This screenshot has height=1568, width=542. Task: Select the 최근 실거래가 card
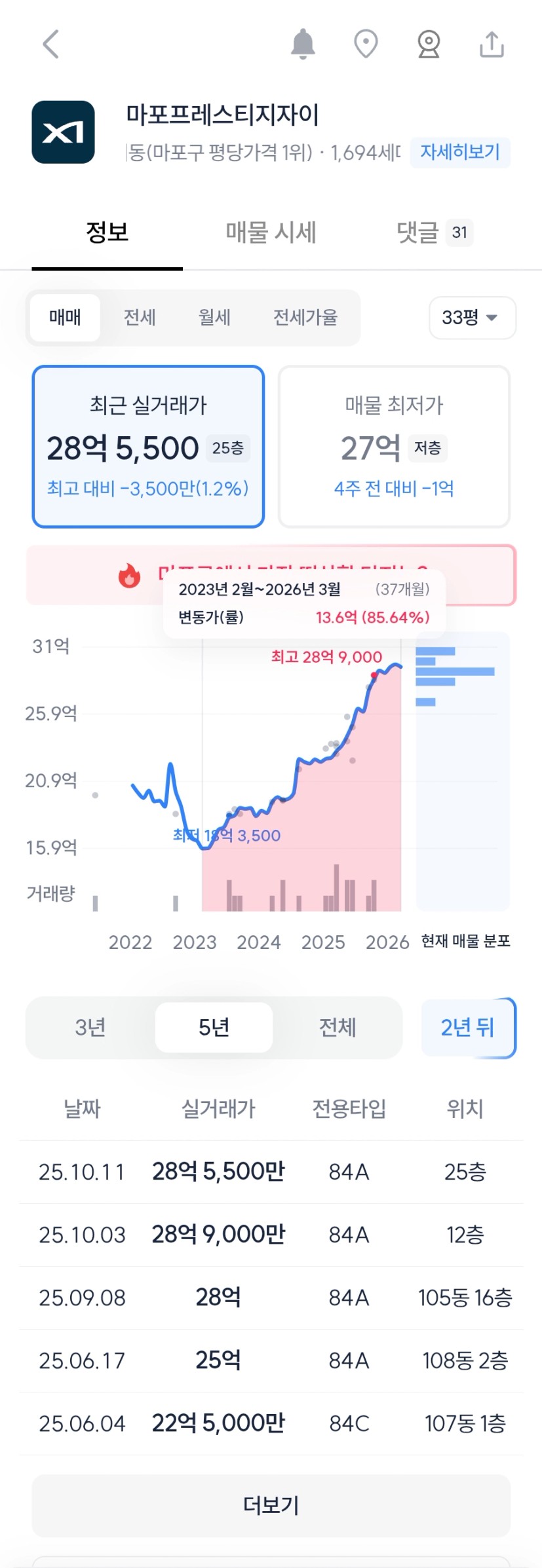[x=148, y=446]
